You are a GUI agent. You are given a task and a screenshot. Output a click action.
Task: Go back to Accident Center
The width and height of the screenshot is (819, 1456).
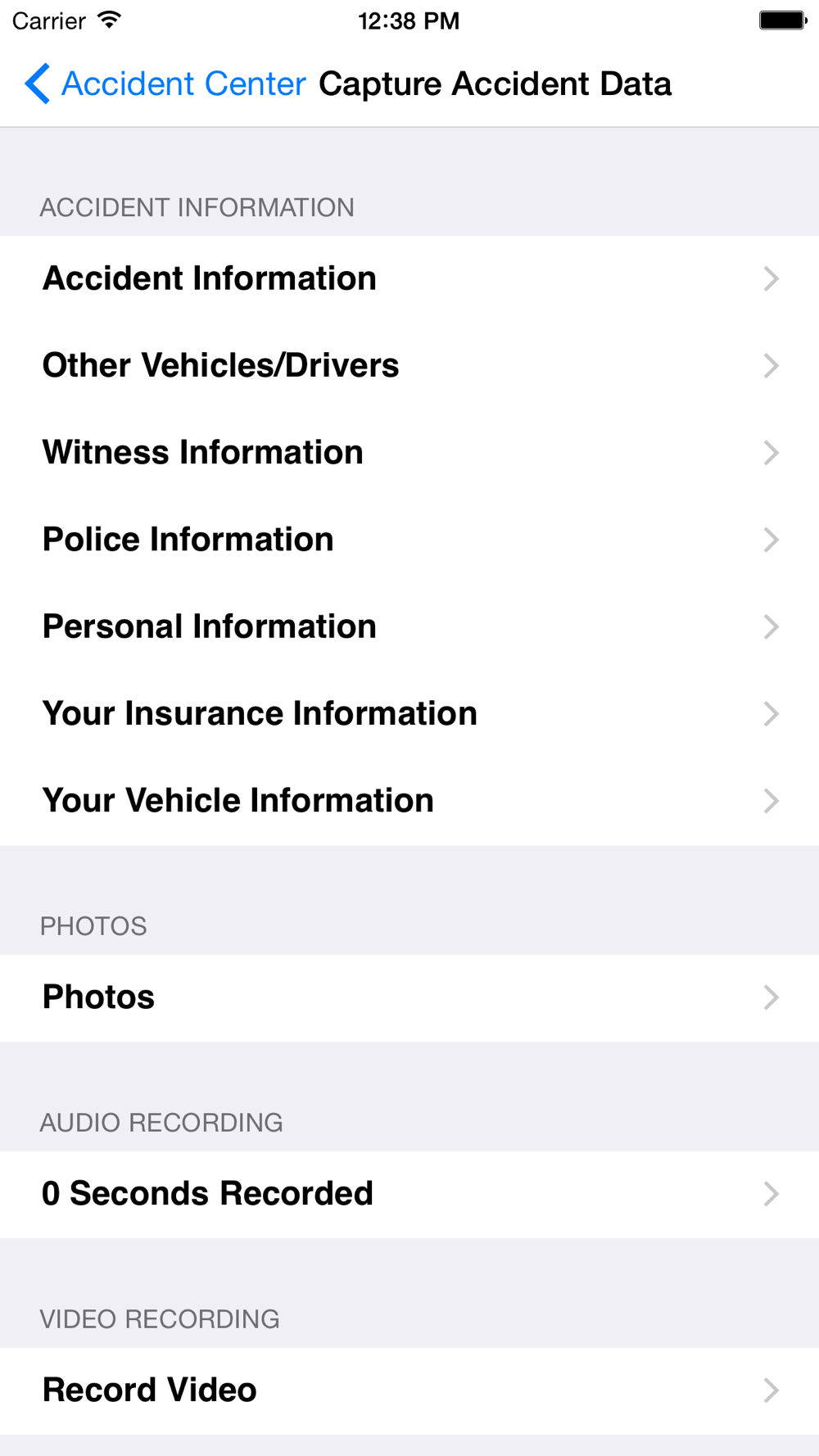pos(165,84)
